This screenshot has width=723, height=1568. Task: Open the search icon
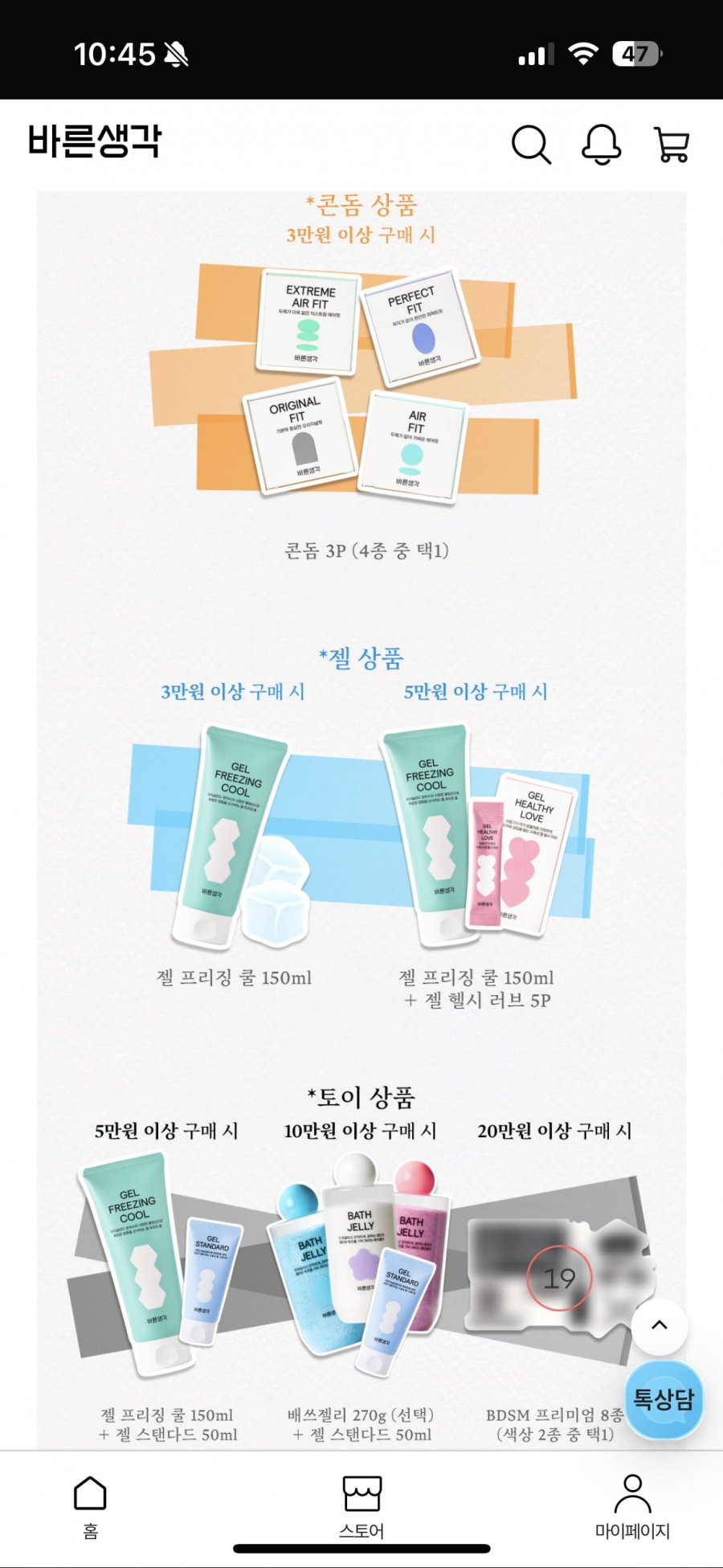pyautogui.click(x=531, y=145)
